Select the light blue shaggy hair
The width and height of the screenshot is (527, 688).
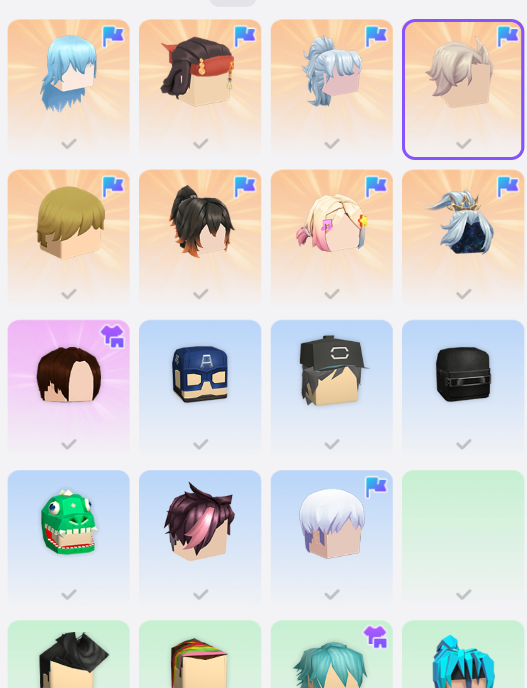pyautogui.click(x=68, y=87)
